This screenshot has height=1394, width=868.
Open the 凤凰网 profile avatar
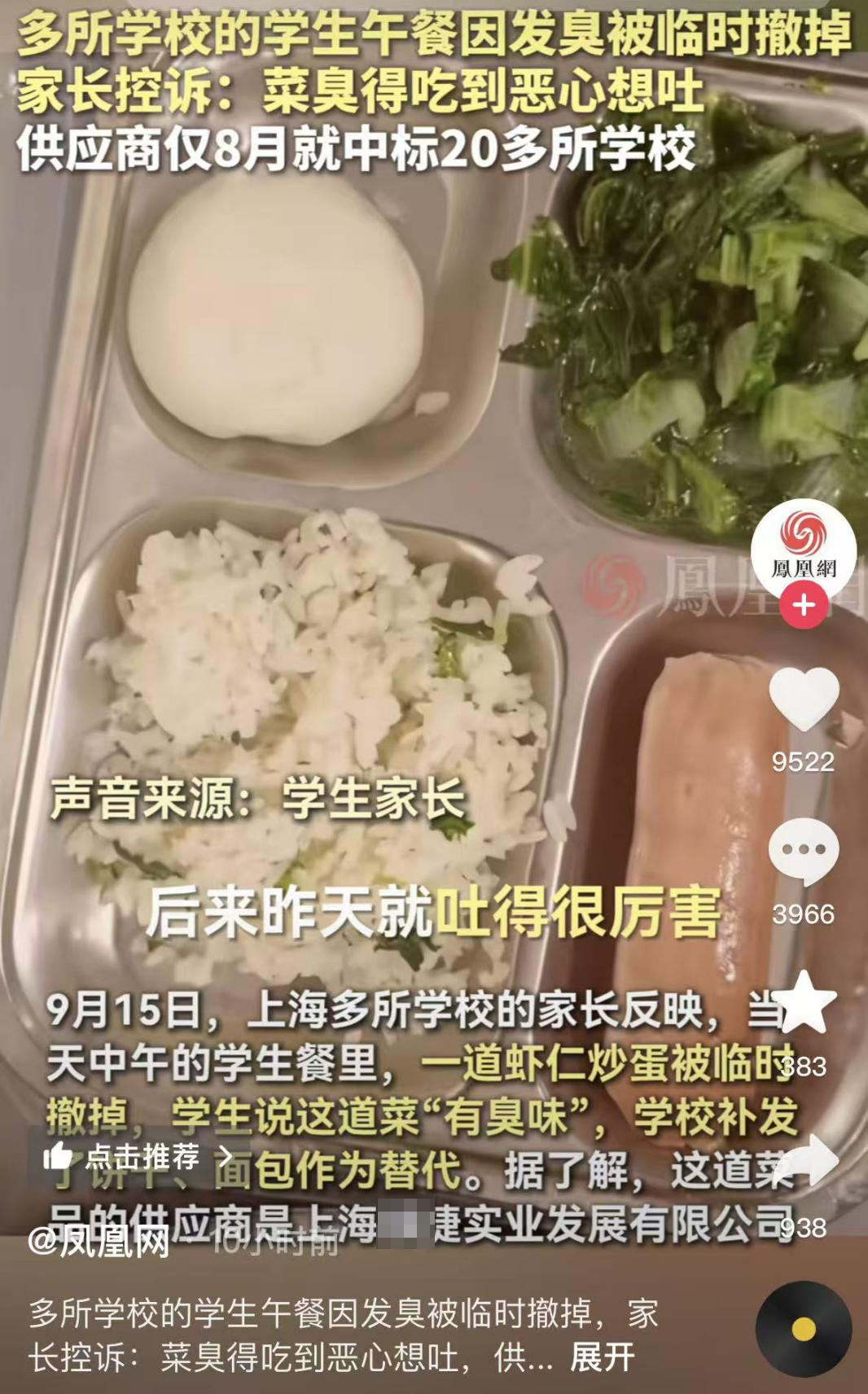pos(803,544)
